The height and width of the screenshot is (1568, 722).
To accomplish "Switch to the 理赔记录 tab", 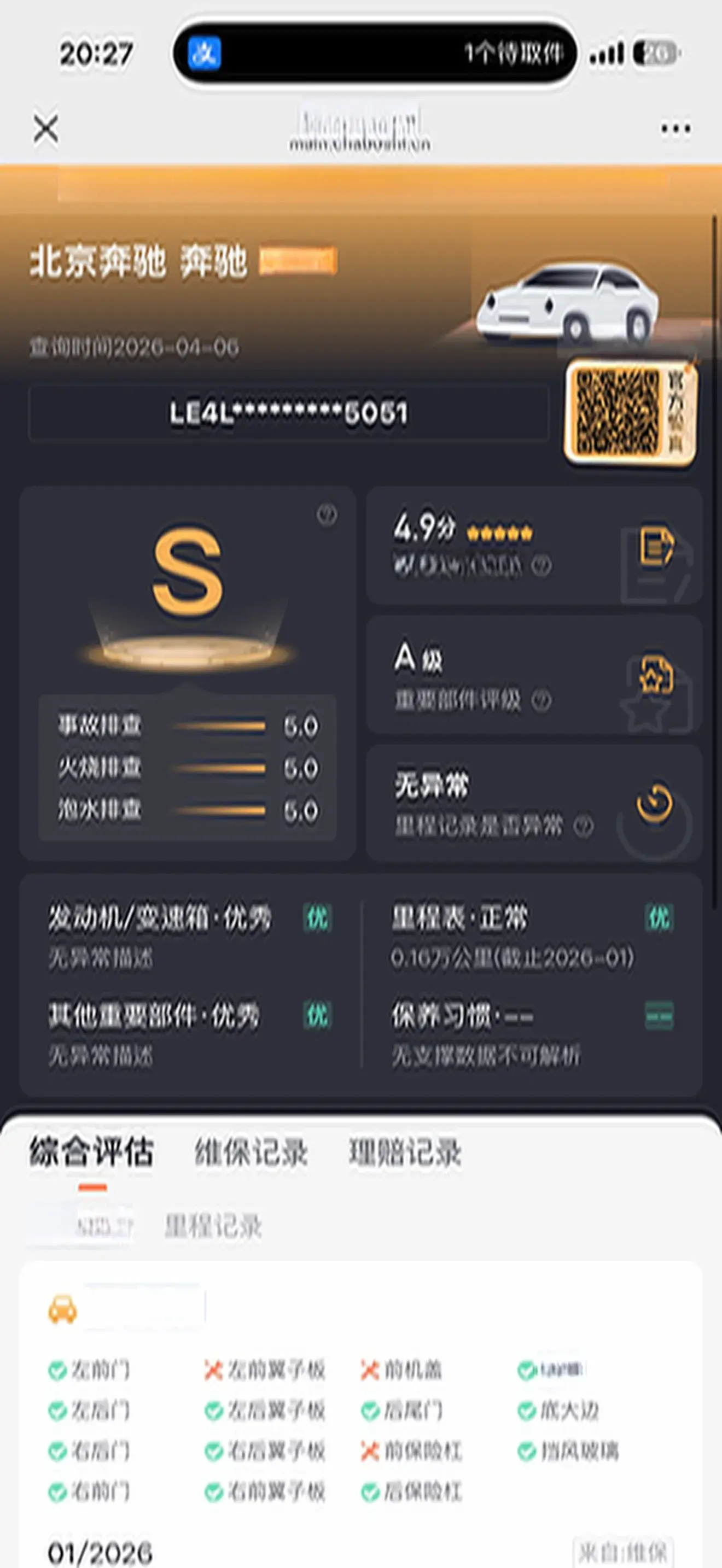I will [405, 1152].
